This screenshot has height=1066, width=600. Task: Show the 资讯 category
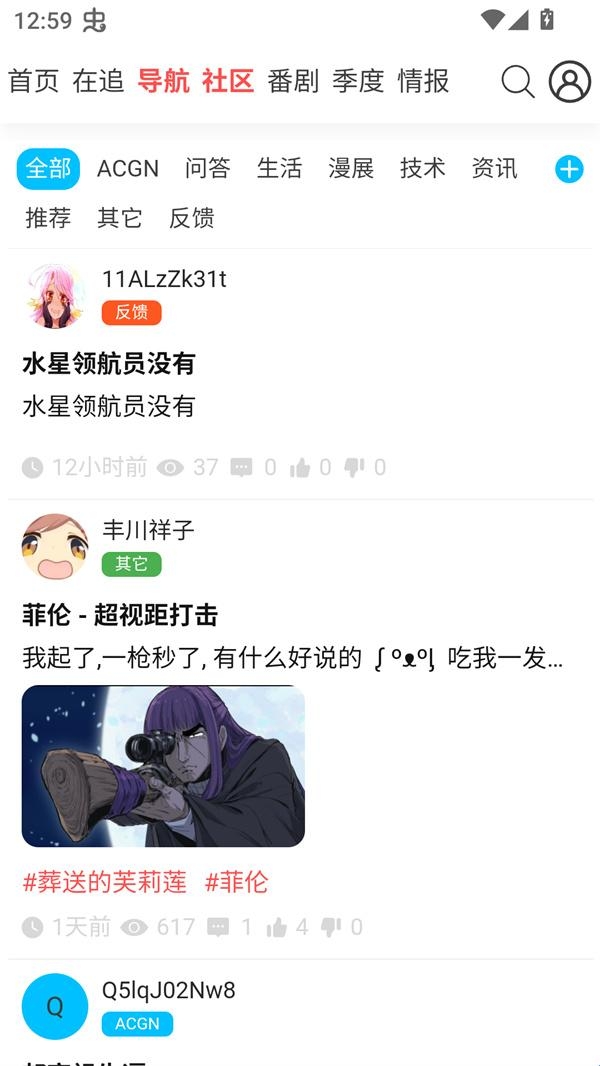tap(494, 169)
